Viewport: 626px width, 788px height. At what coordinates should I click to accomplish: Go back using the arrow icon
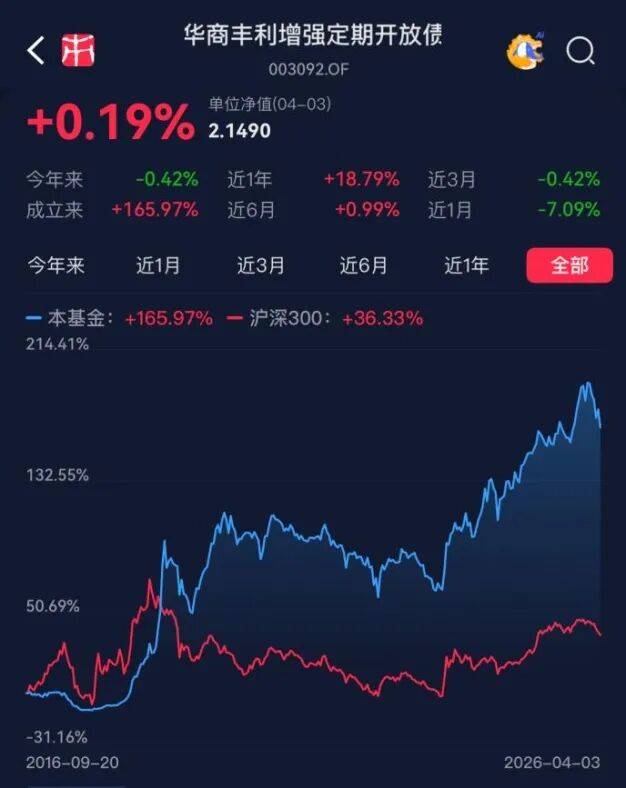point(36,51)
